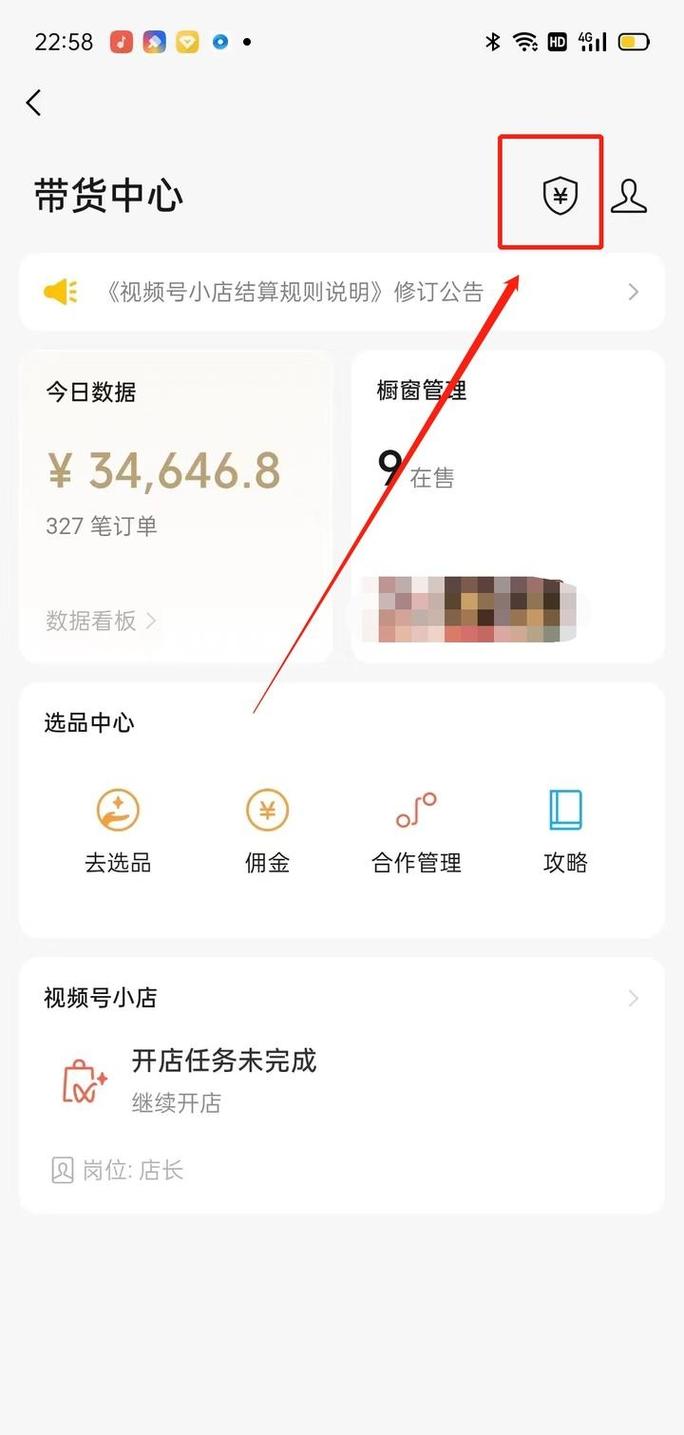The image size is (684, 1435).
Task: Open the account profile icon
Action: pyautogui.click(x=629, y=196)
